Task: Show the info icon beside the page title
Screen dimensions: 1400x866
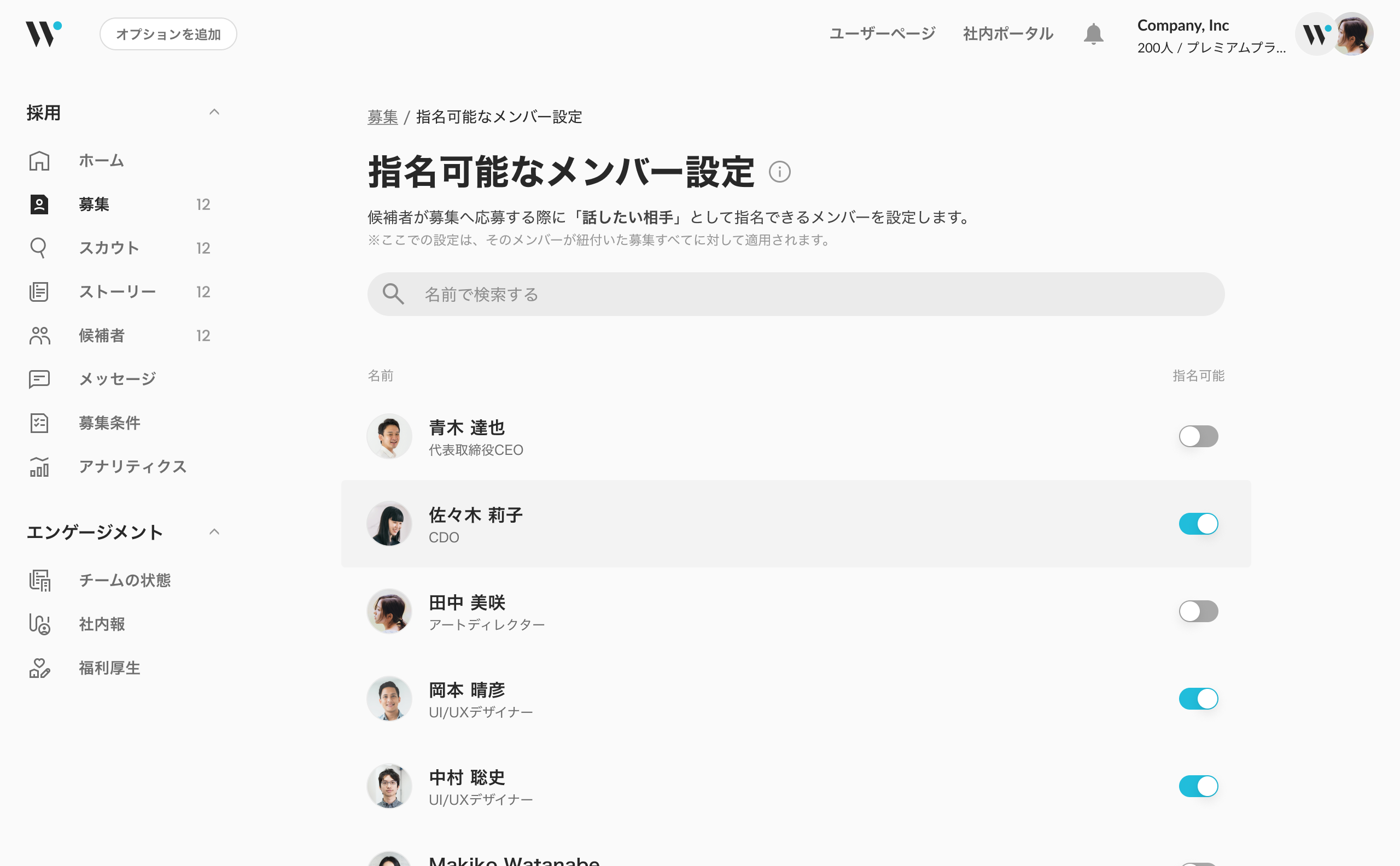Action: click(x=779, y=172)
